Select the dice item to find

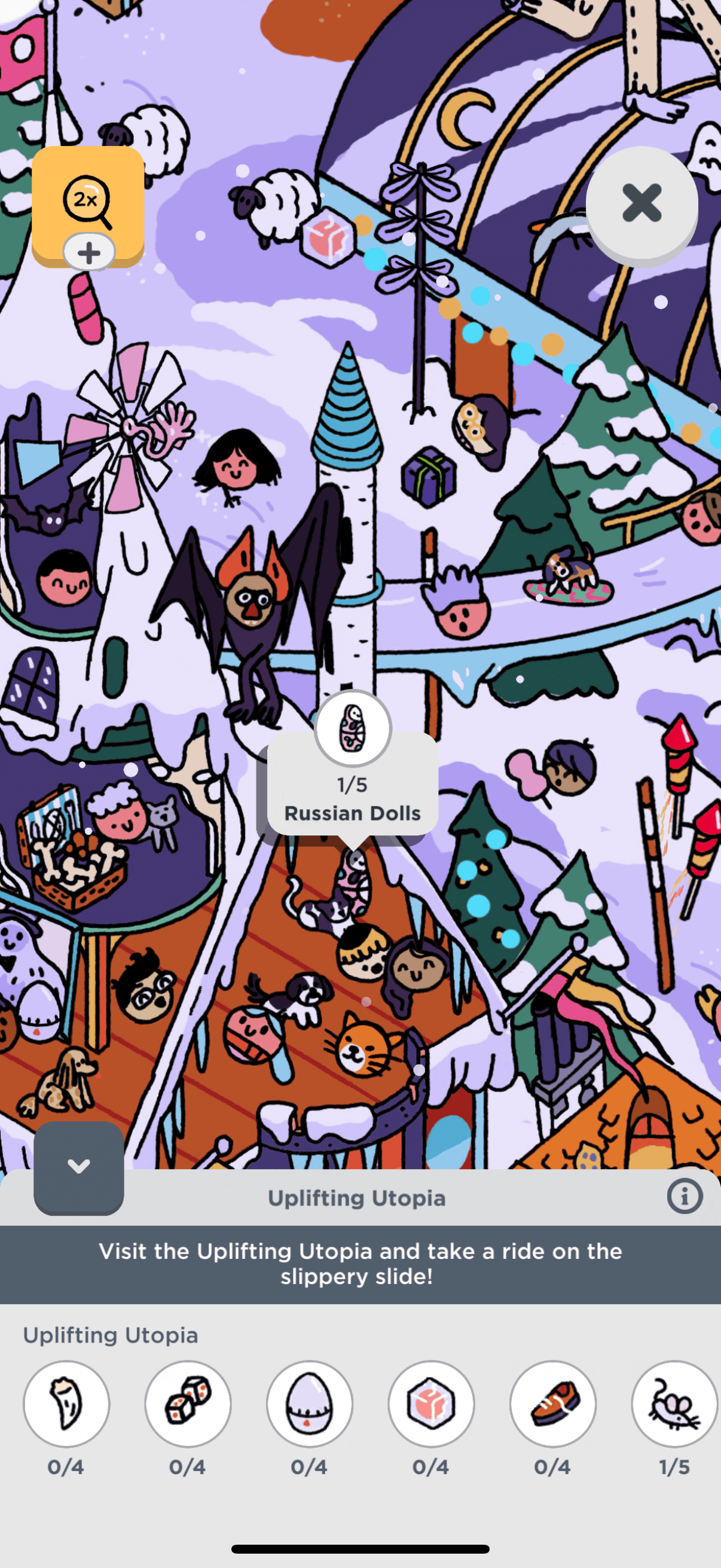pyautogui.click(x=188, y=1404)
